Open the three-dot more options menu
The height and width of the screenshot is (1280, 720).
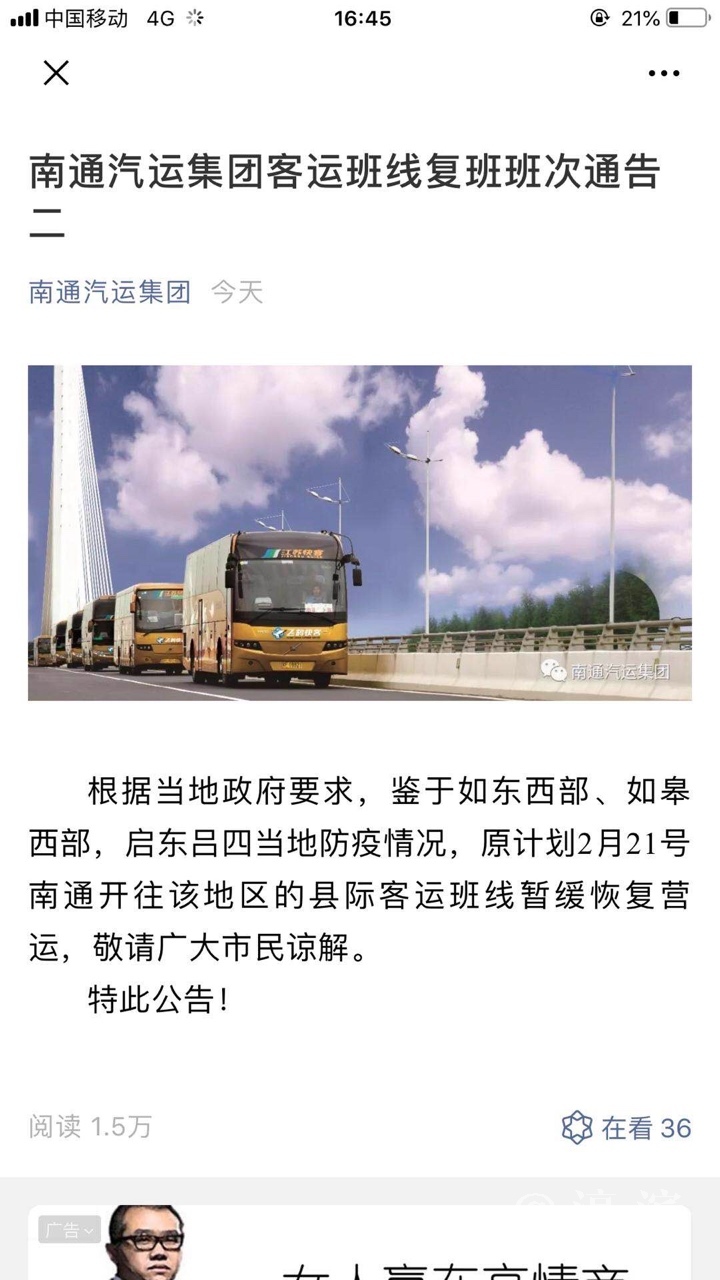tap(664, 73)
